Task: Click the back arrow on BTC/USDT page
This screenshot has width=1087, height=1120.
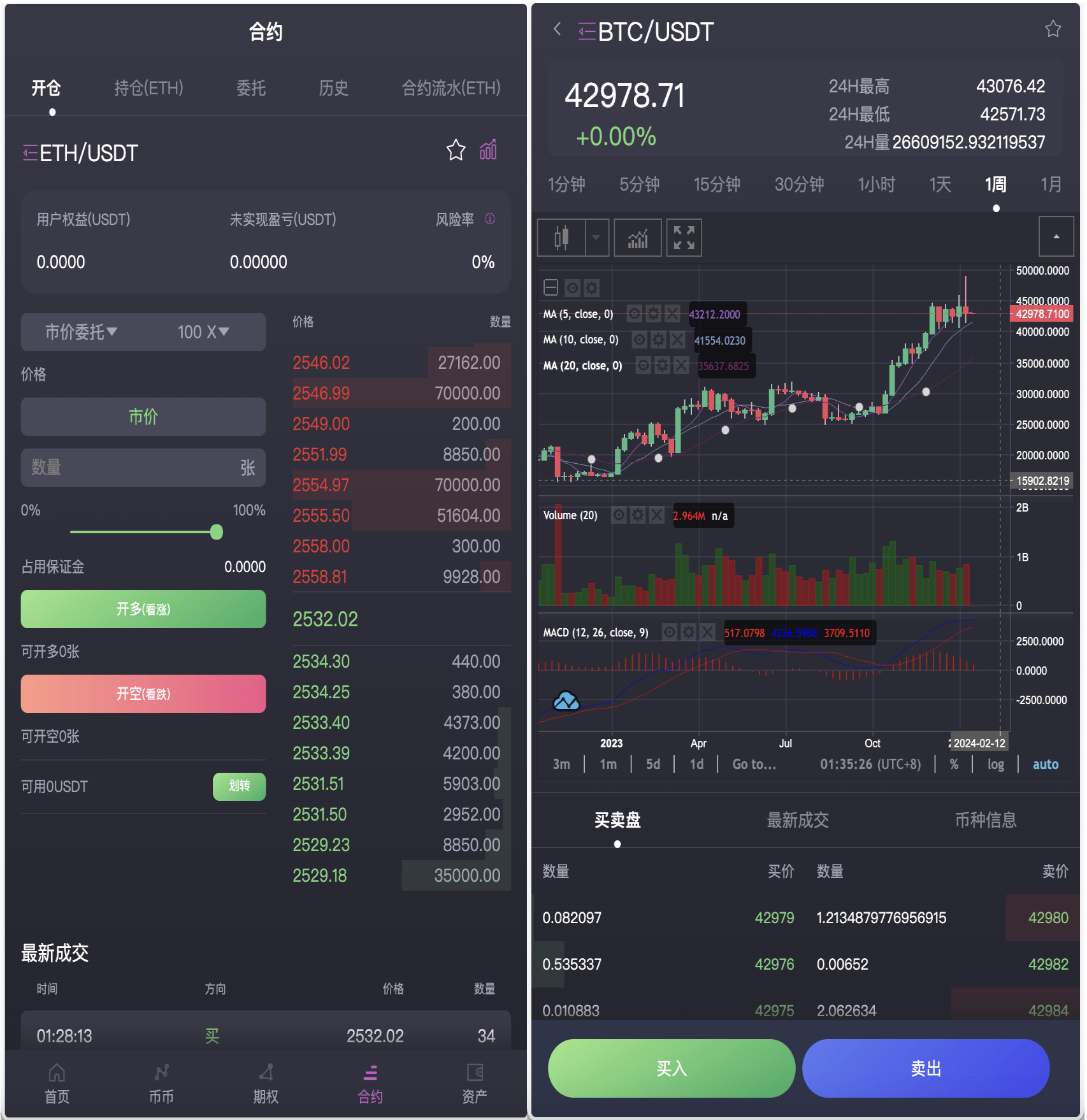Action: coord(558,29)
